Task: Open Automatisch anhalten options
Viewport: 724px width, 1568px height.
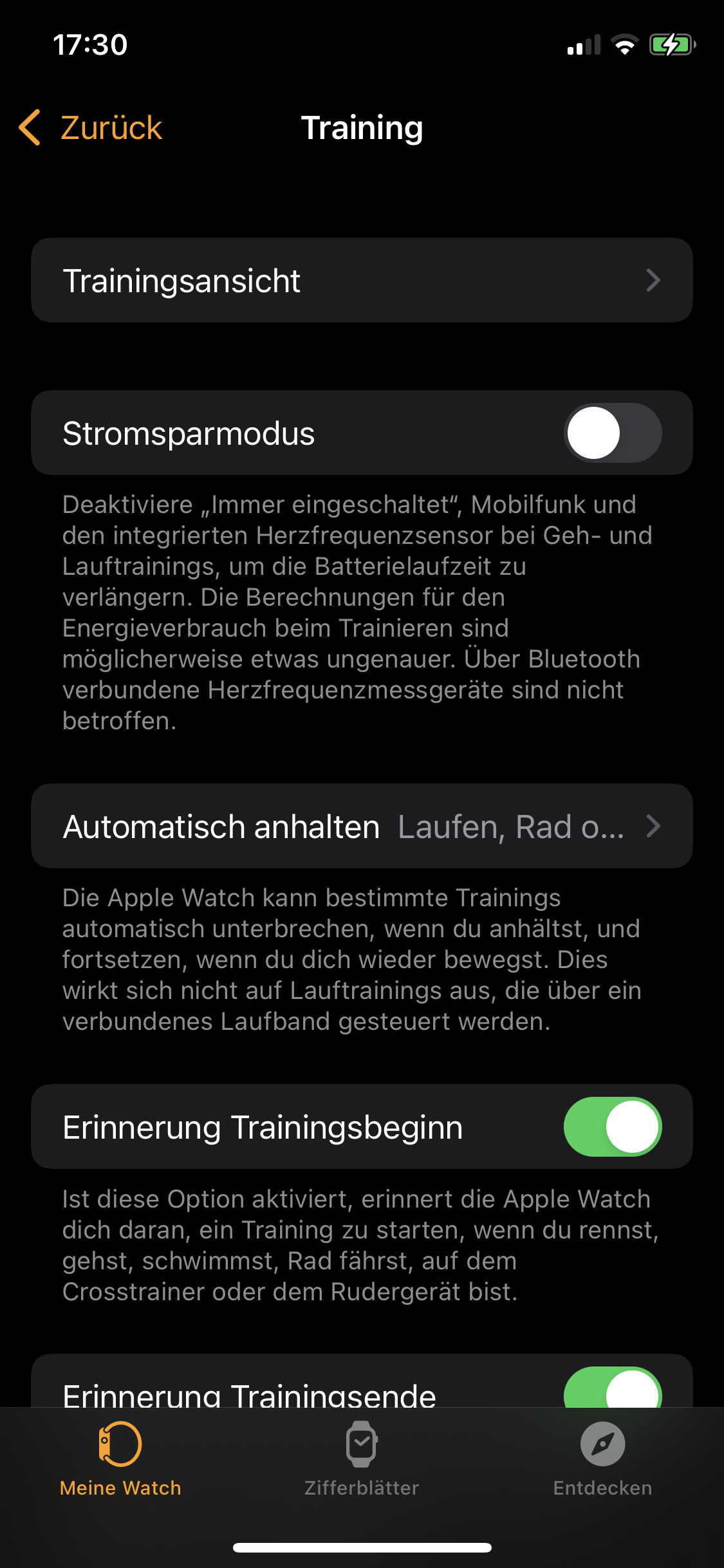Action: 362,826
